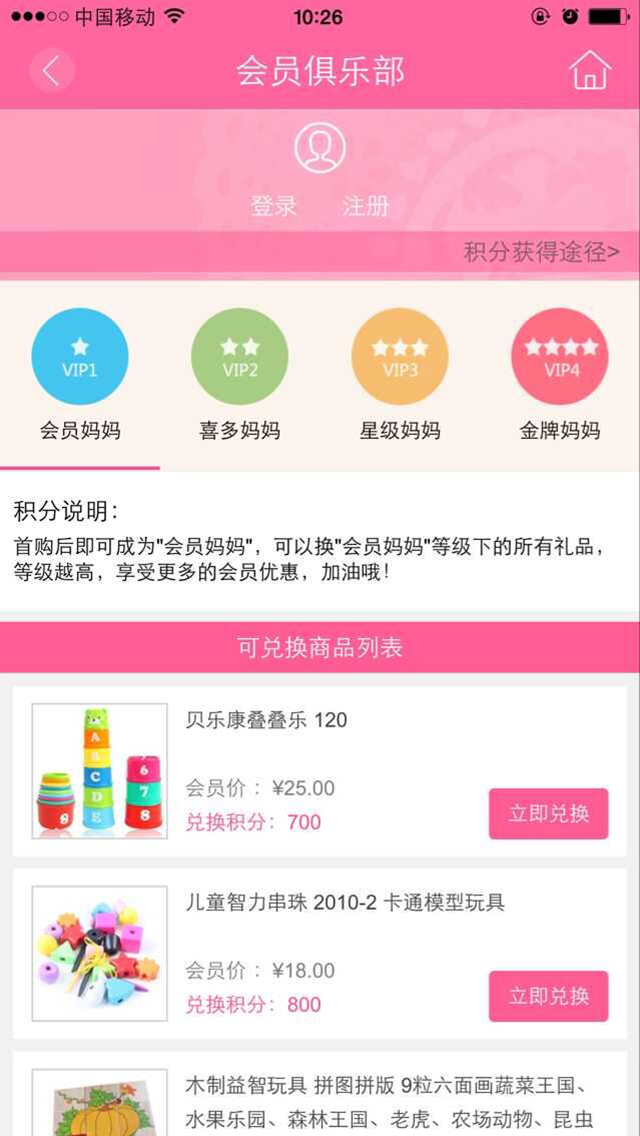Screen dimensions: 640x1136
Task: Go back using the top-left arrow
Action: tap(51, 71)
